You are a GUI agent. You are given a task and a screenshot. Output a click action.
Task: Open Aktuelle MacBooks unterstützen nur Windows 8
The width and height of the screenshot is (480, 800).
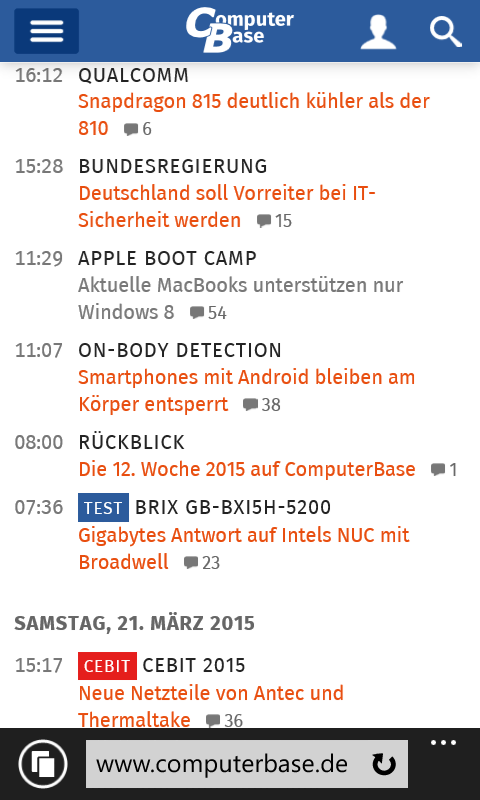[240, 298]
